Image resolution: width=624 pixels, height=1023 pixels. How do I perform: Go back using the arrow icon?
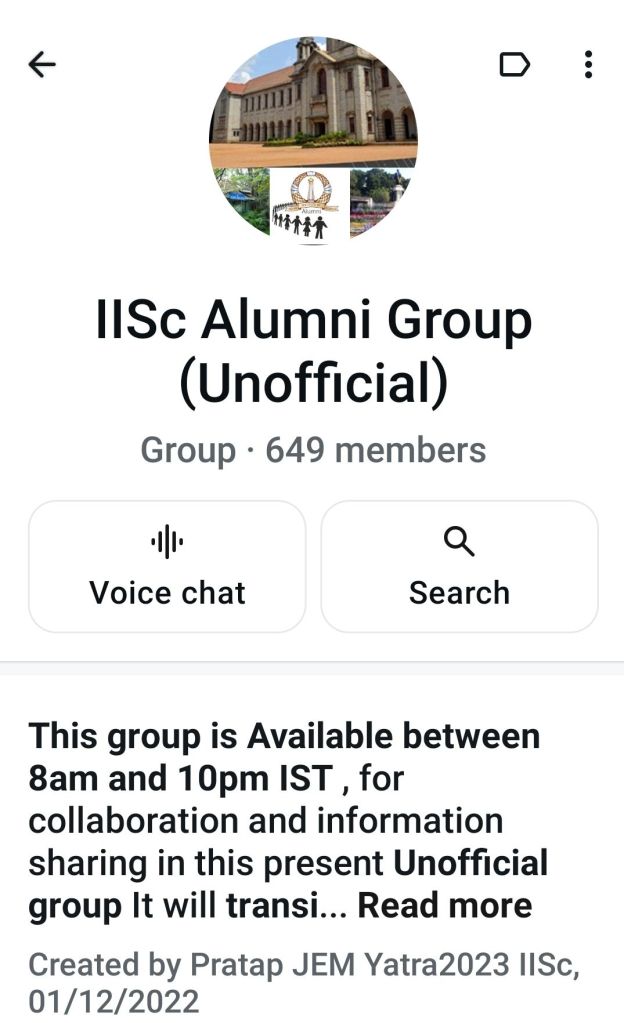click(42, 66)
